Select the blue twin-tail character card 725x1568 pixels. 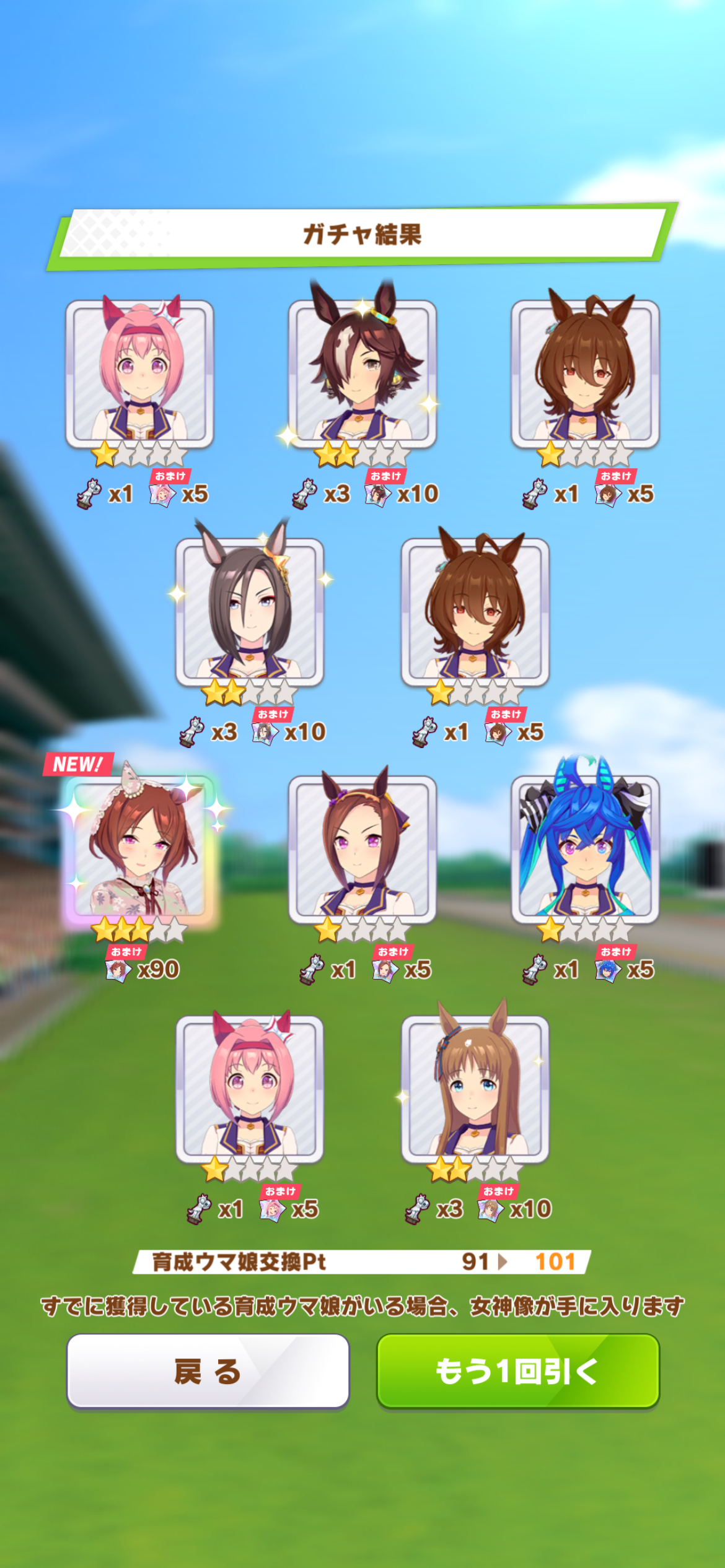tap(585, 848)
